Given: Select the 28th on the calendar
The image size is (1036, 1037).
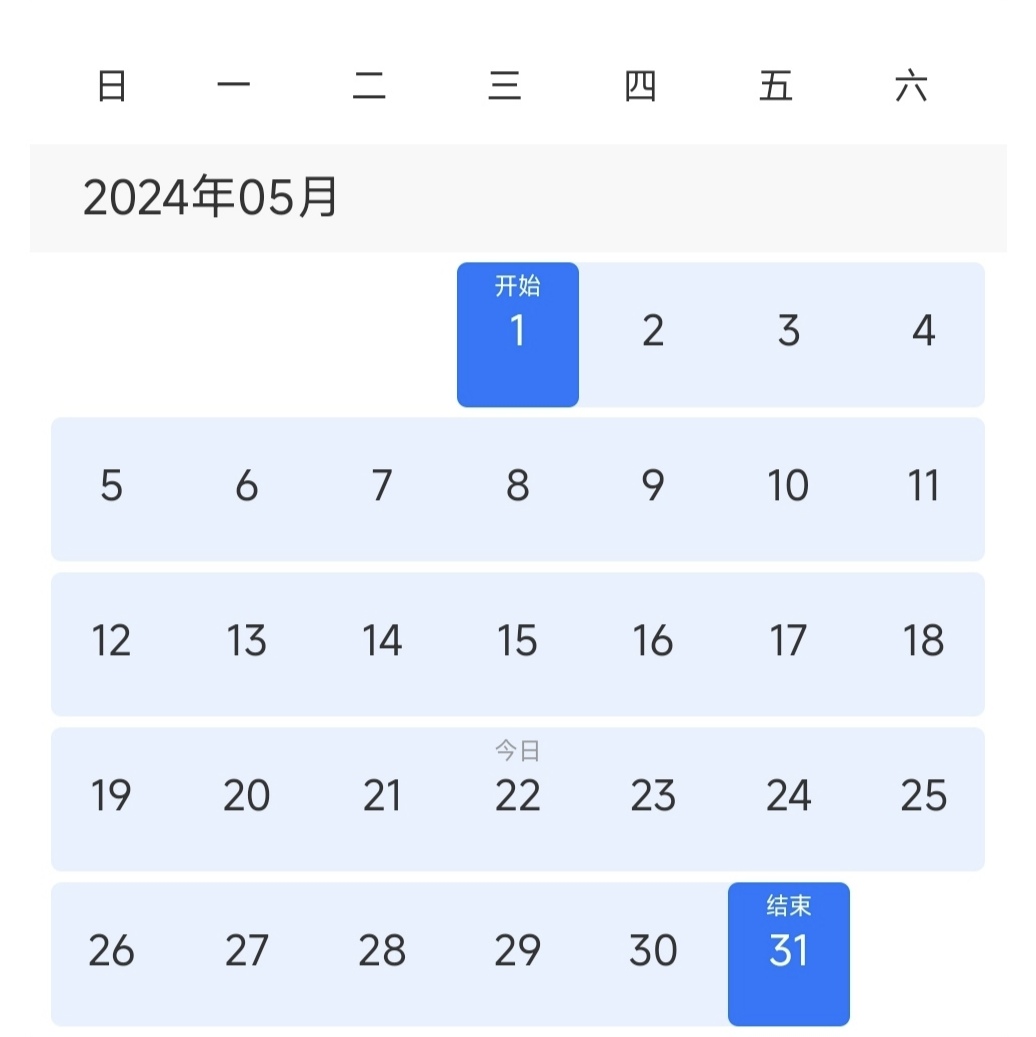Looking at the screenshot, I should [x=382, y=951].
